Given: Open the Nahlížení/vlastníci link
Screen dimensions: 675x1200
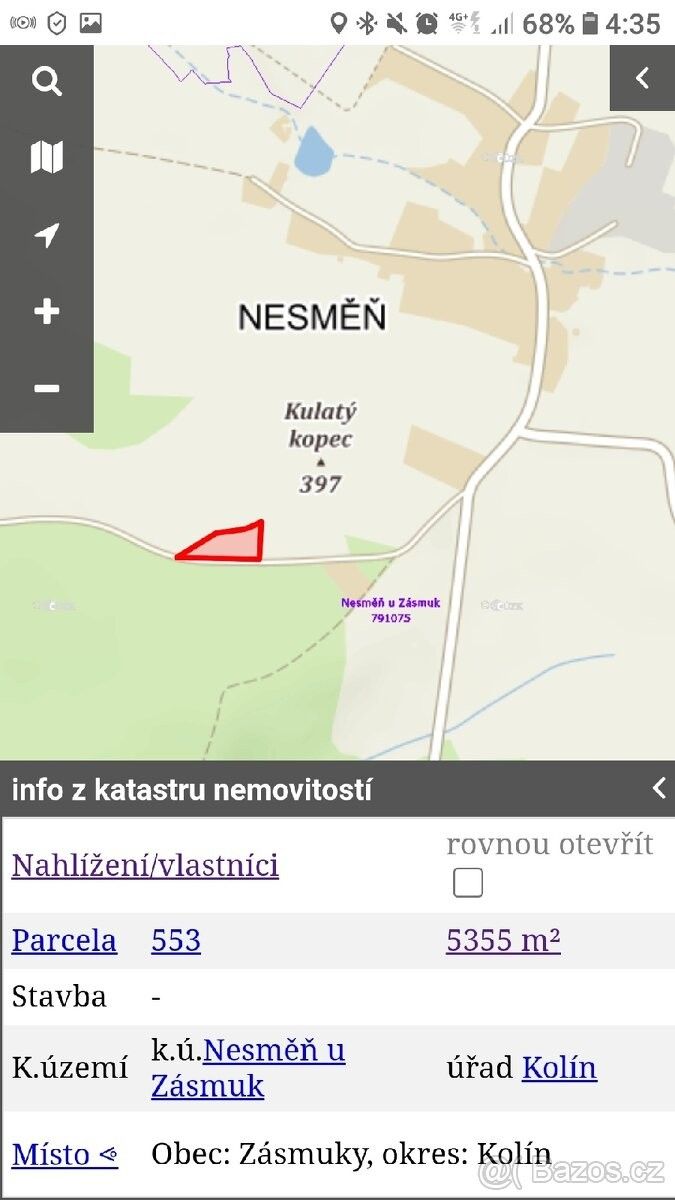Looking at the screenshot, I should pyautogui.click(x=145, y=865).
